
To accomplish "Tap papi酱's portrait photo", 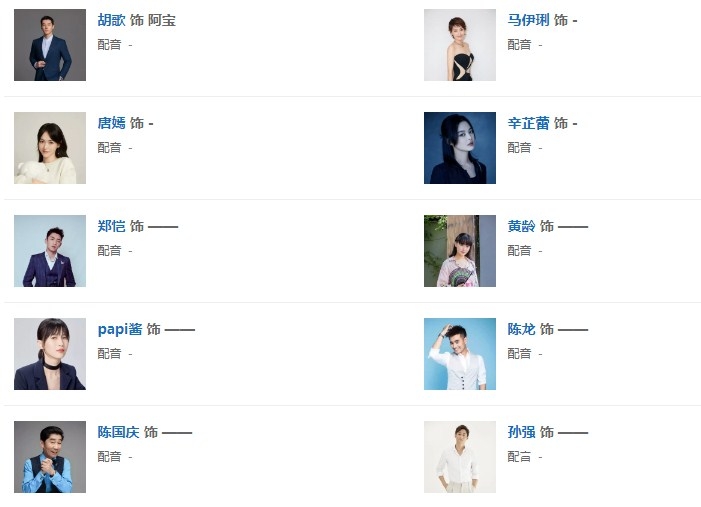I will point(49,354).
